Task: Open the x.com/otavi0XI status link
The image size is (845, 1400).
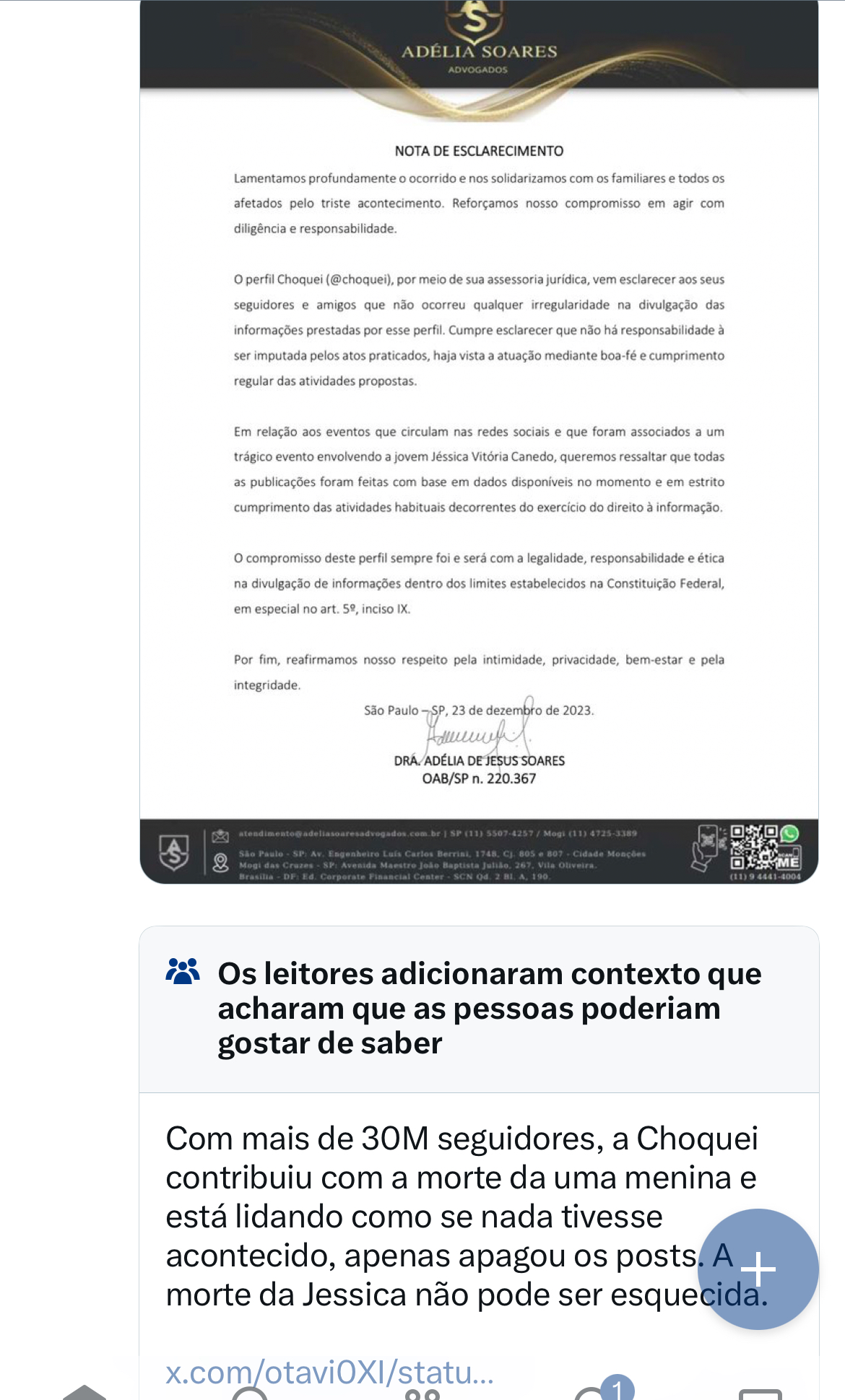Action: coord(329,1371)
